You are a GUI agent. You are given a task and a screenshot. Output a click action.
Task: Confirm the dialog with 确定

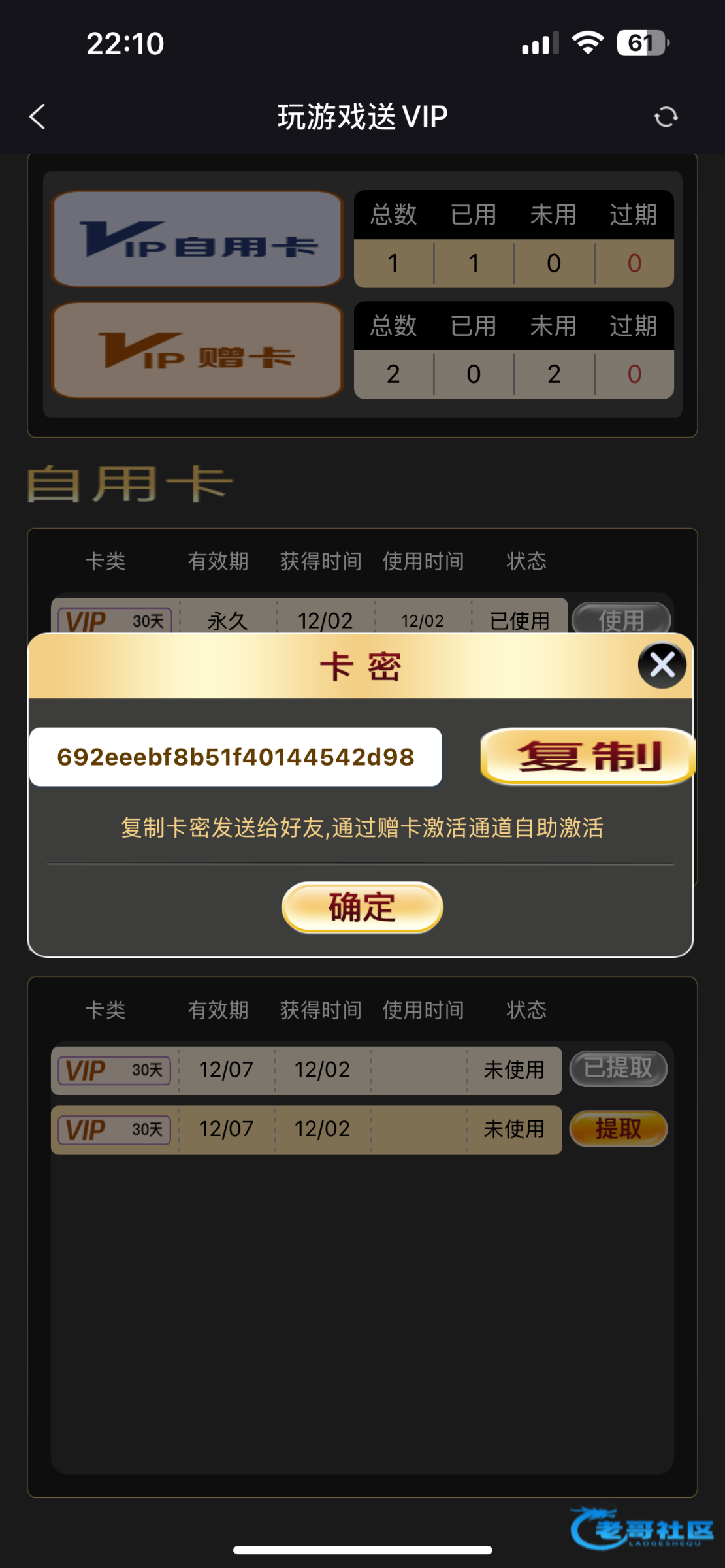pos(362,907)
